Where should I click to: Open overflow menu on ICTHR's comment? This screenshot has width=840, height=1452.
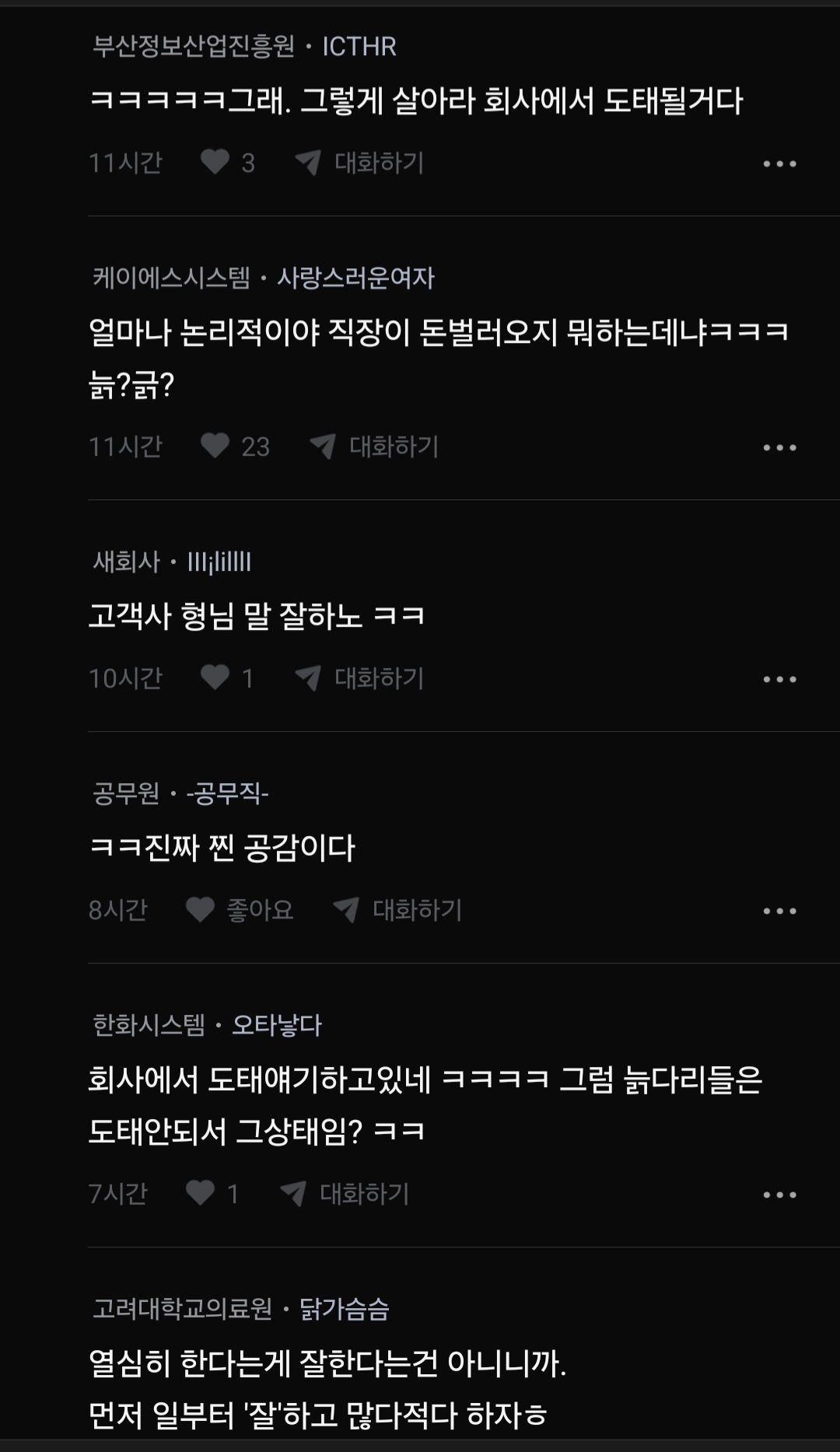point(779,163)
